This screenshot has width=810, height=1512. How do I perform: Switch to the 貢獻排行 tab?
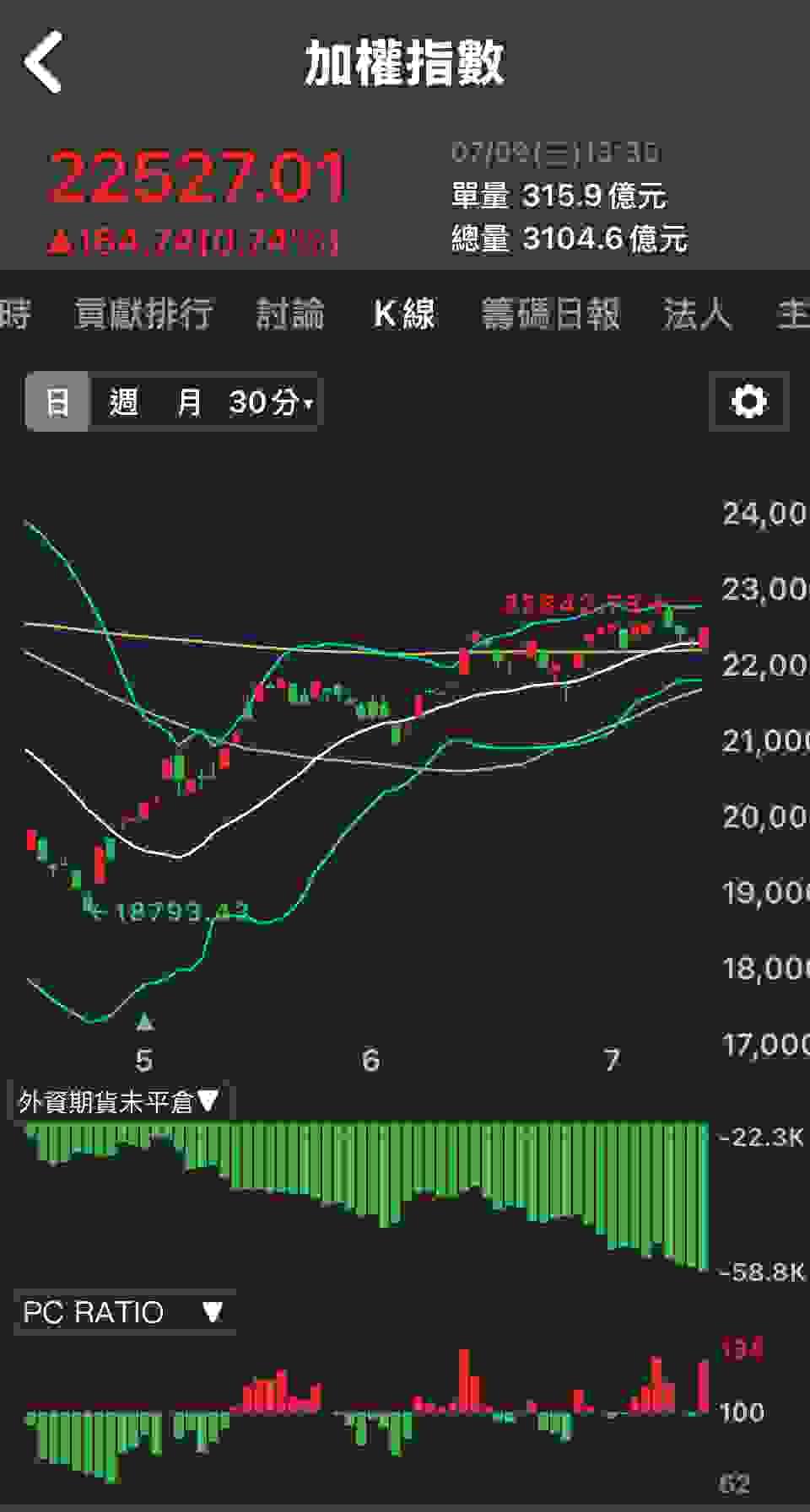143,314
